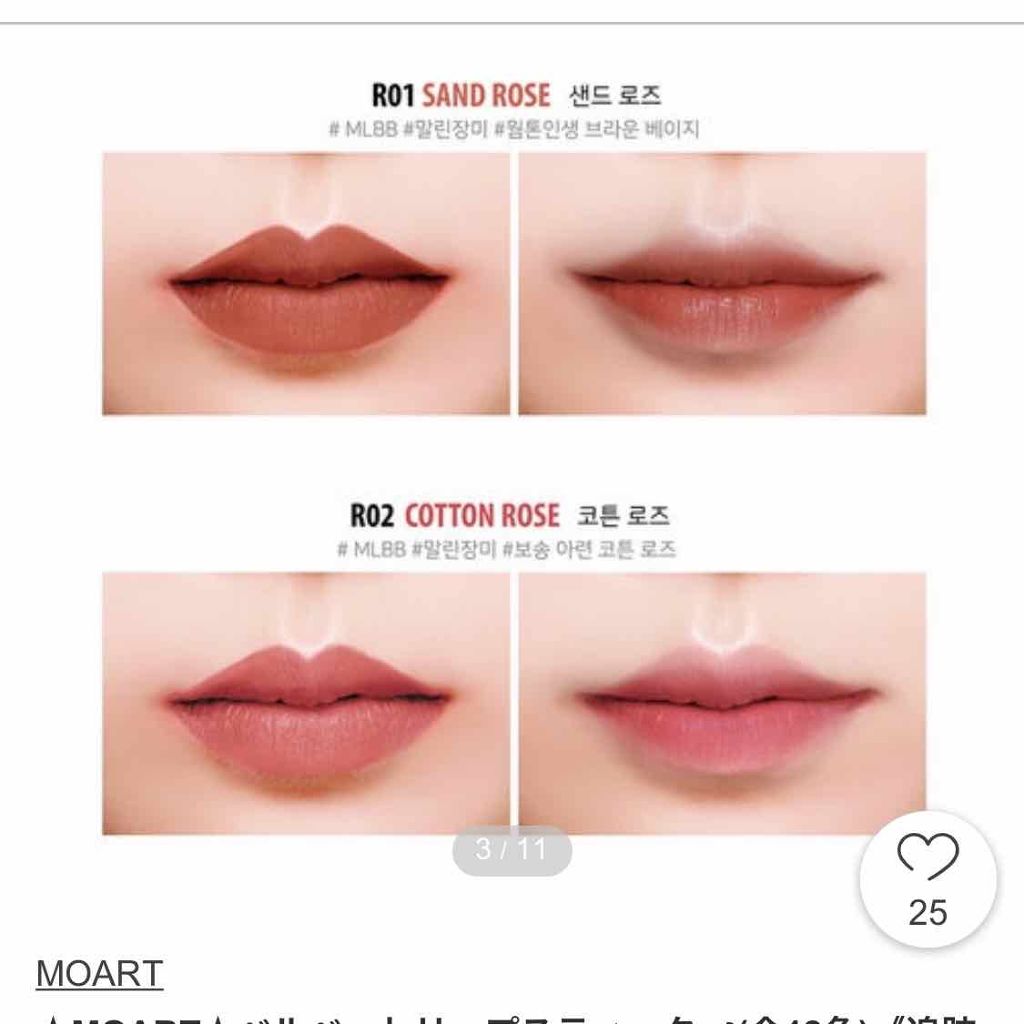Open the lip swatch image full screen
The image size is (1024, 1024).
pos(512,450)
